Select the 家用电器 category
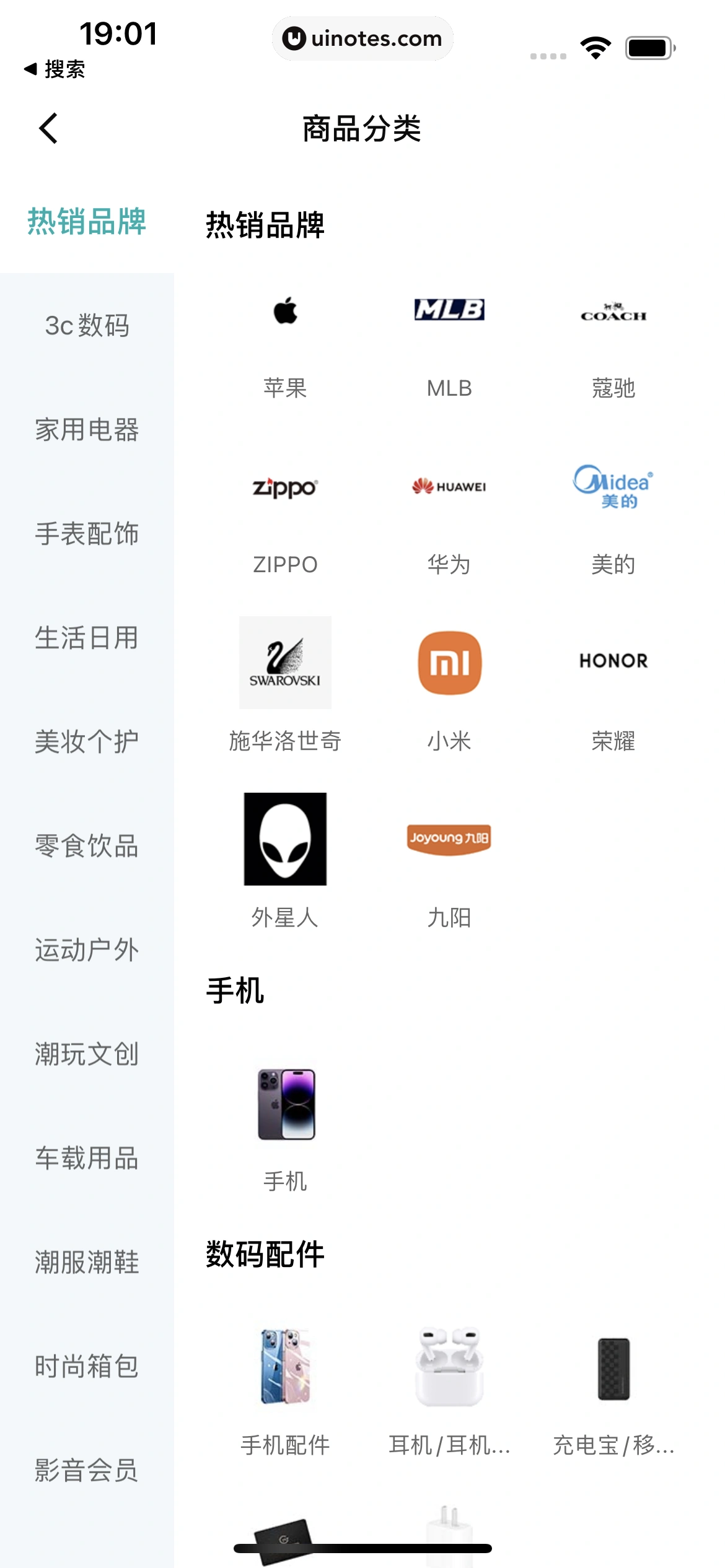The width and height of the screenshot is (725, 1568). [87, 429]
